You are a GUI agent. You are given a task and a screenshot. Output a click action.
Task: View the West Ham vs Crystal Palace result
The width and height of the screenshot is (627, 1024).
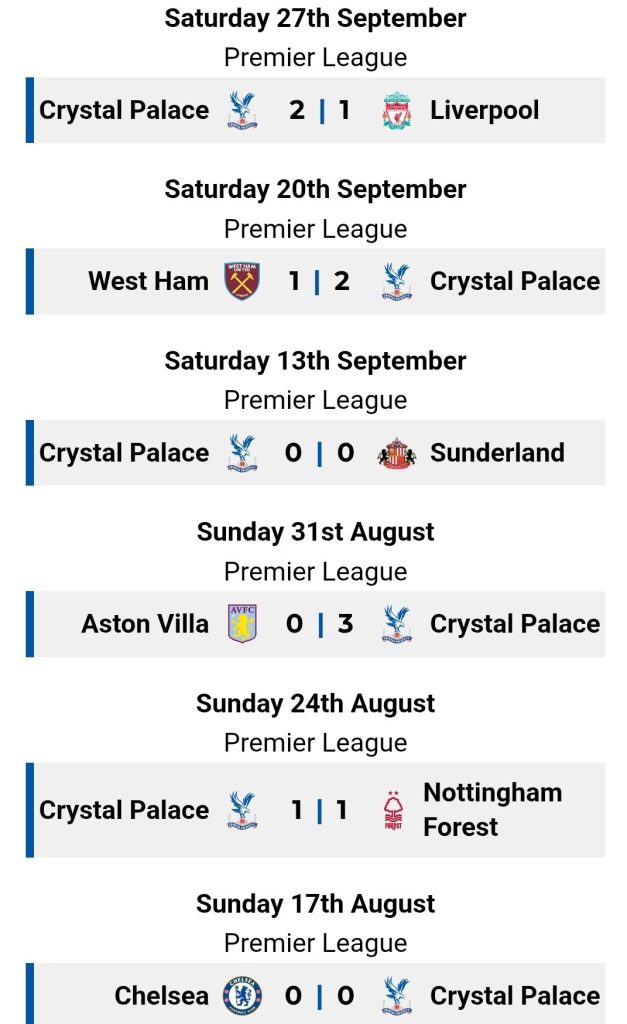tap(318, 281)
